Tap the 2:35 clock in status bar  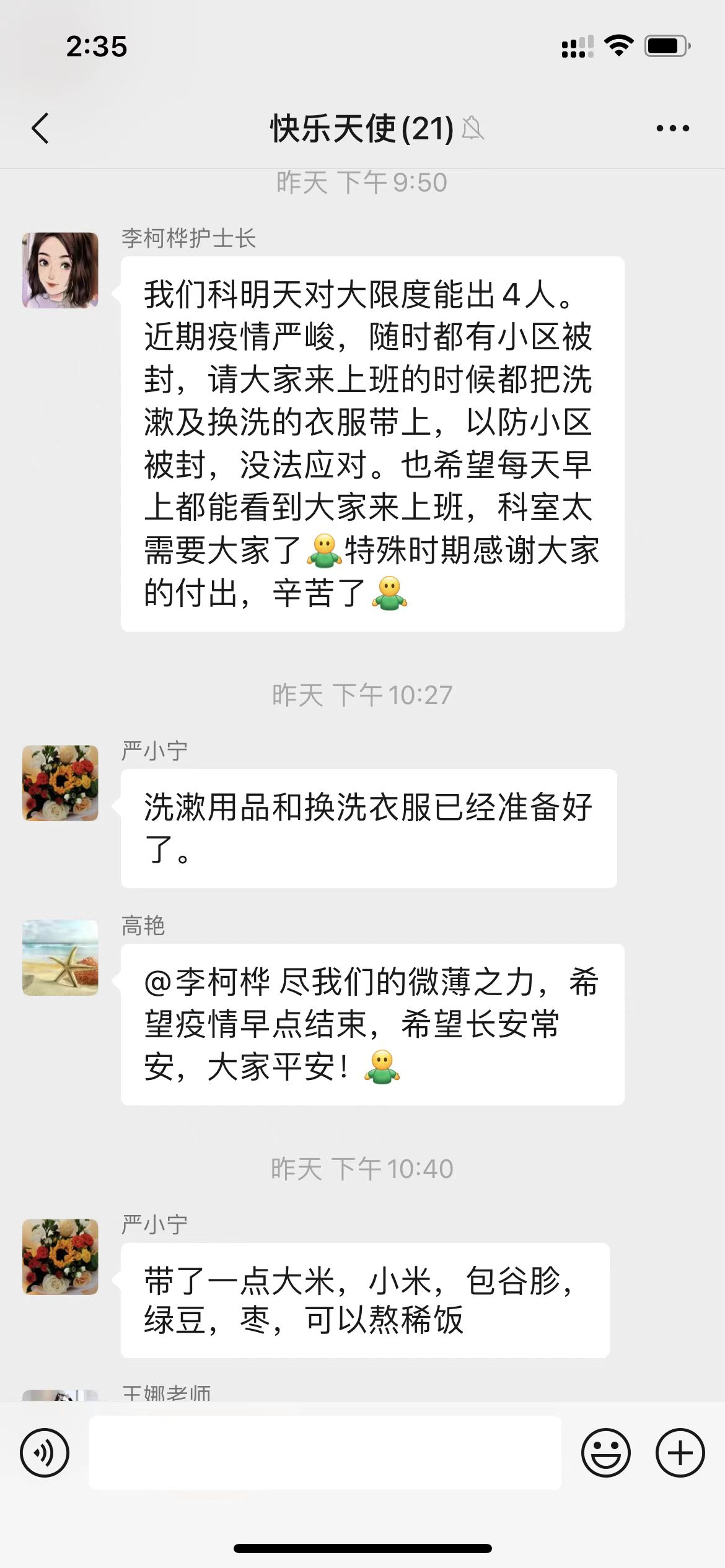[x=96, y=46]
